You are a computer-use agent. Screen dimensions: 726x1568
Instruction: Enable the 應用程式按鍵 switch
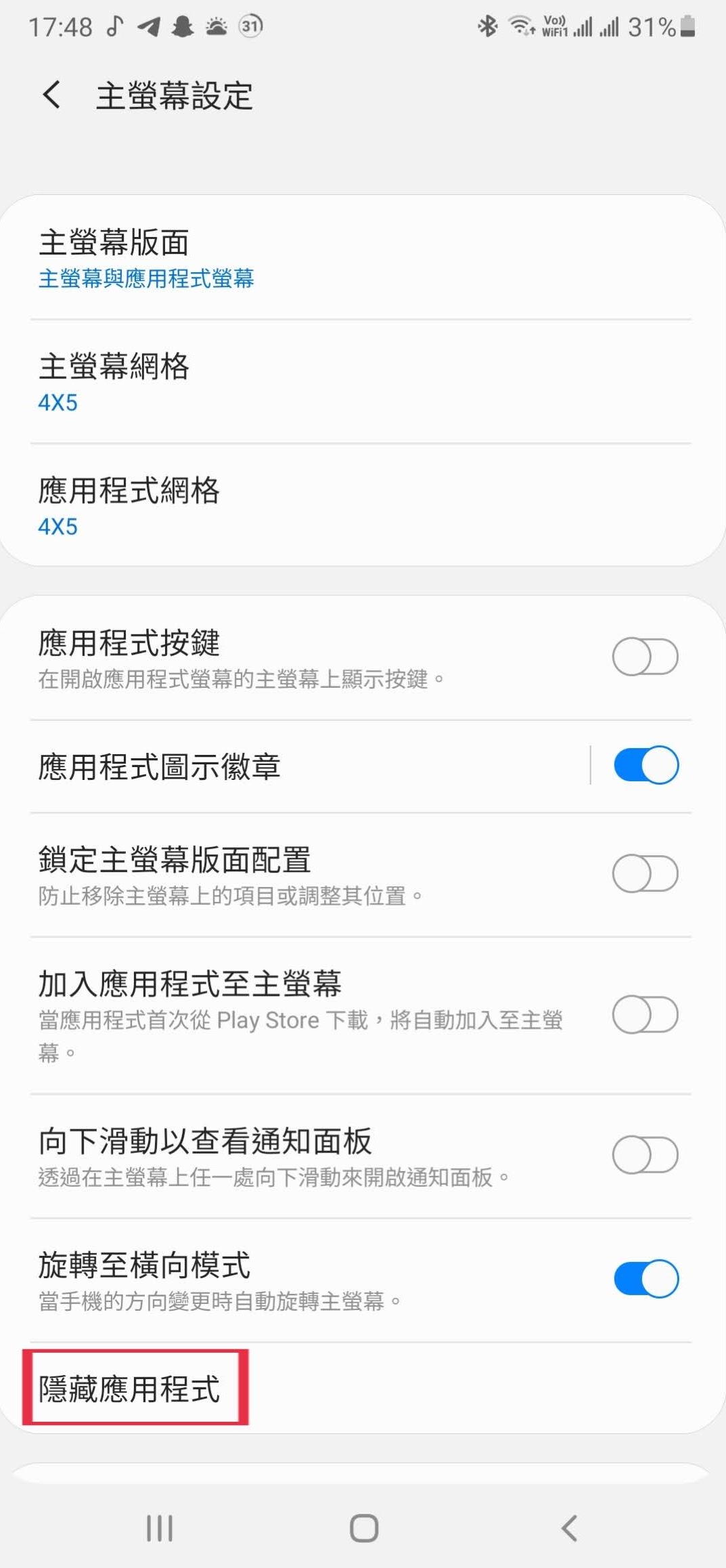[x=645, y=655]
